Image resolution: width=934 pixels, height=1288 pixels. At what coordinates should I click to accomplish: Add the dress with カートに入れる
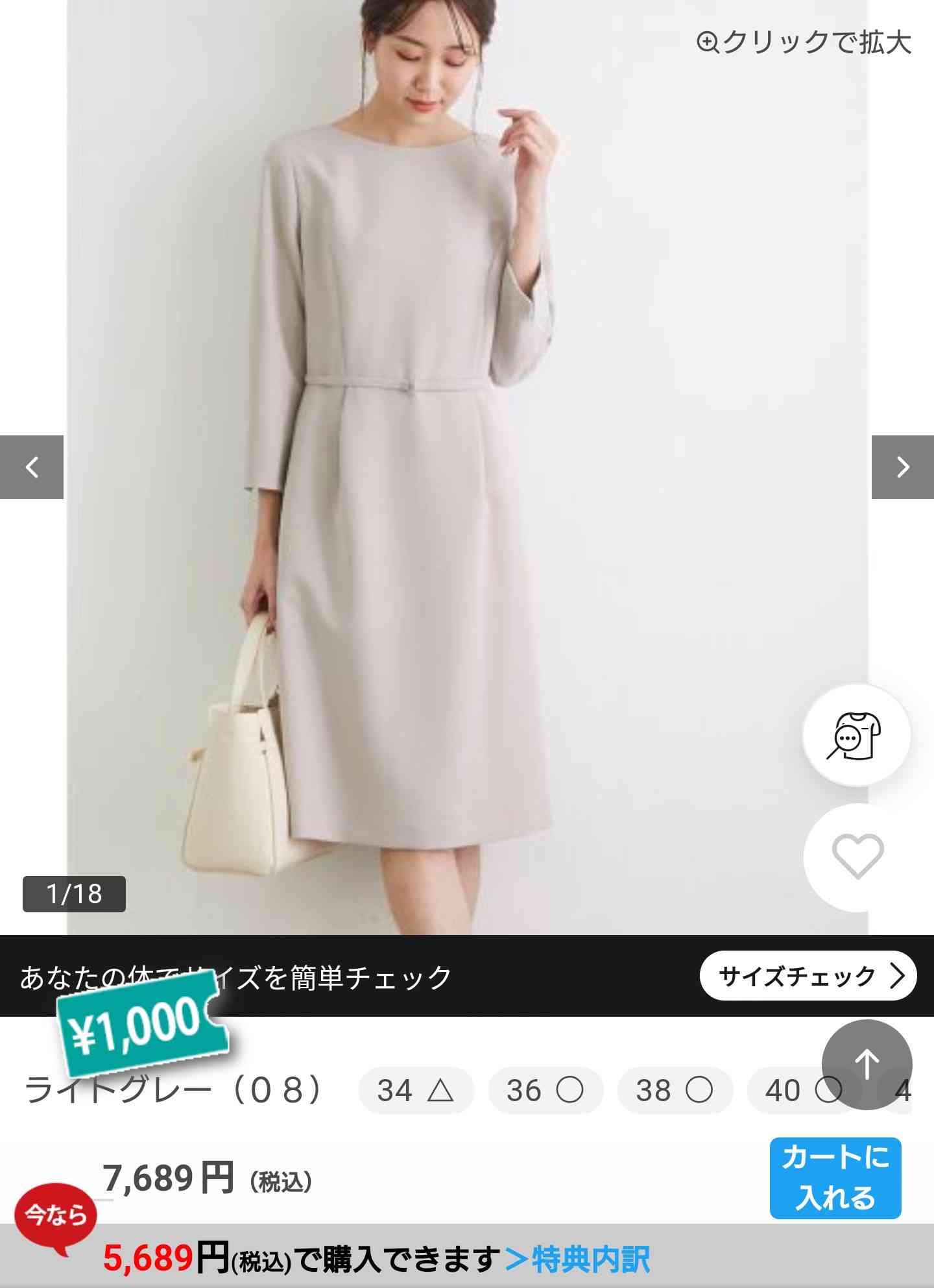(x=835, y=1178)
